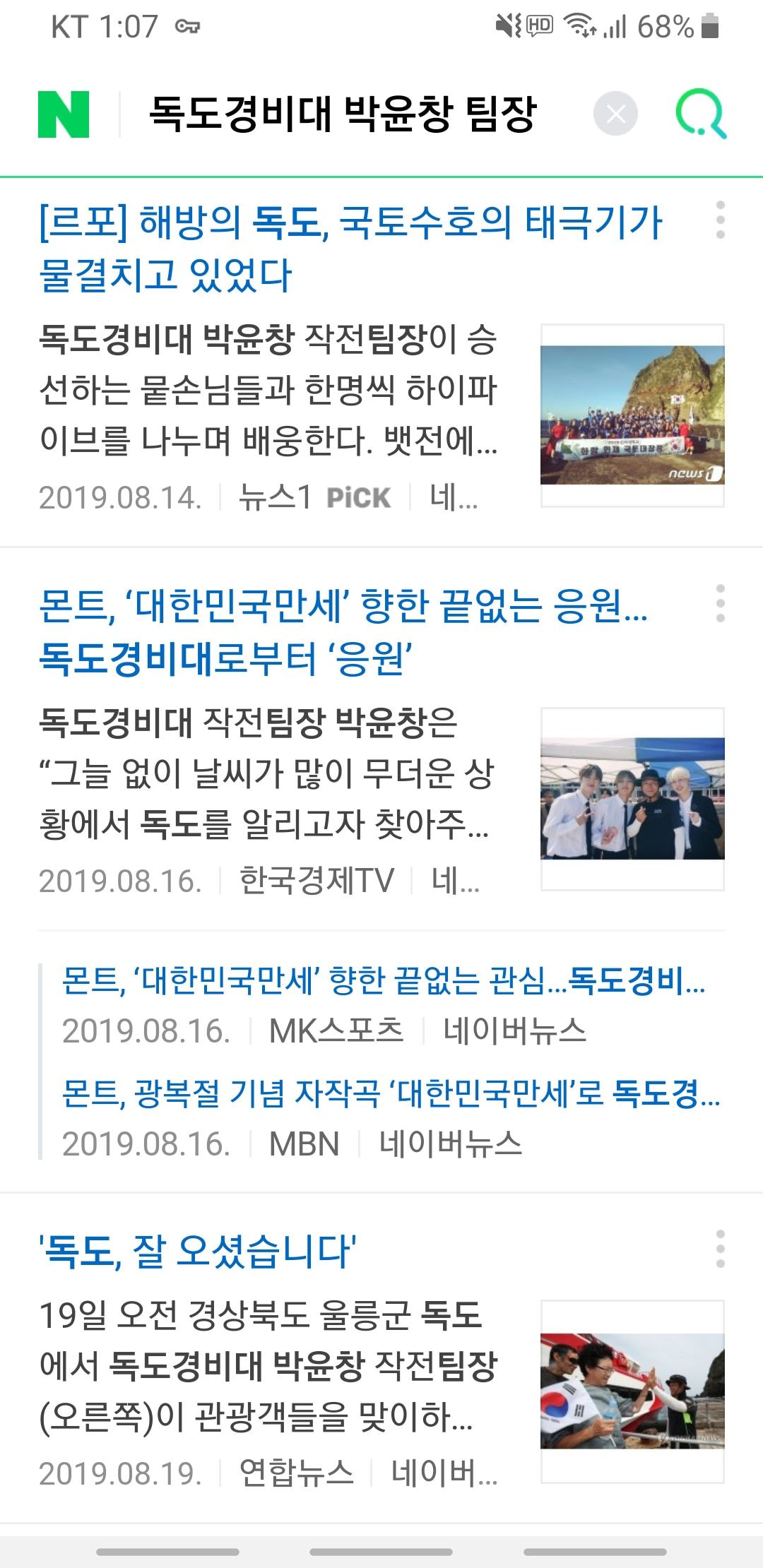Open the 네이버뉴스 link on the 2019.08.14 article

point(454,497)
